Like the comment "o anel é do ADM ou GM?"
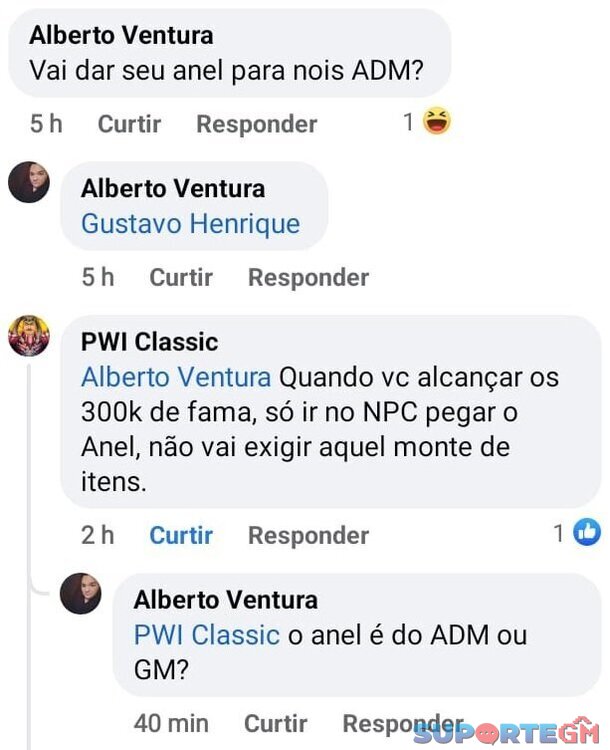Screen dimensions: 610x750 click(x=276, y=722)
